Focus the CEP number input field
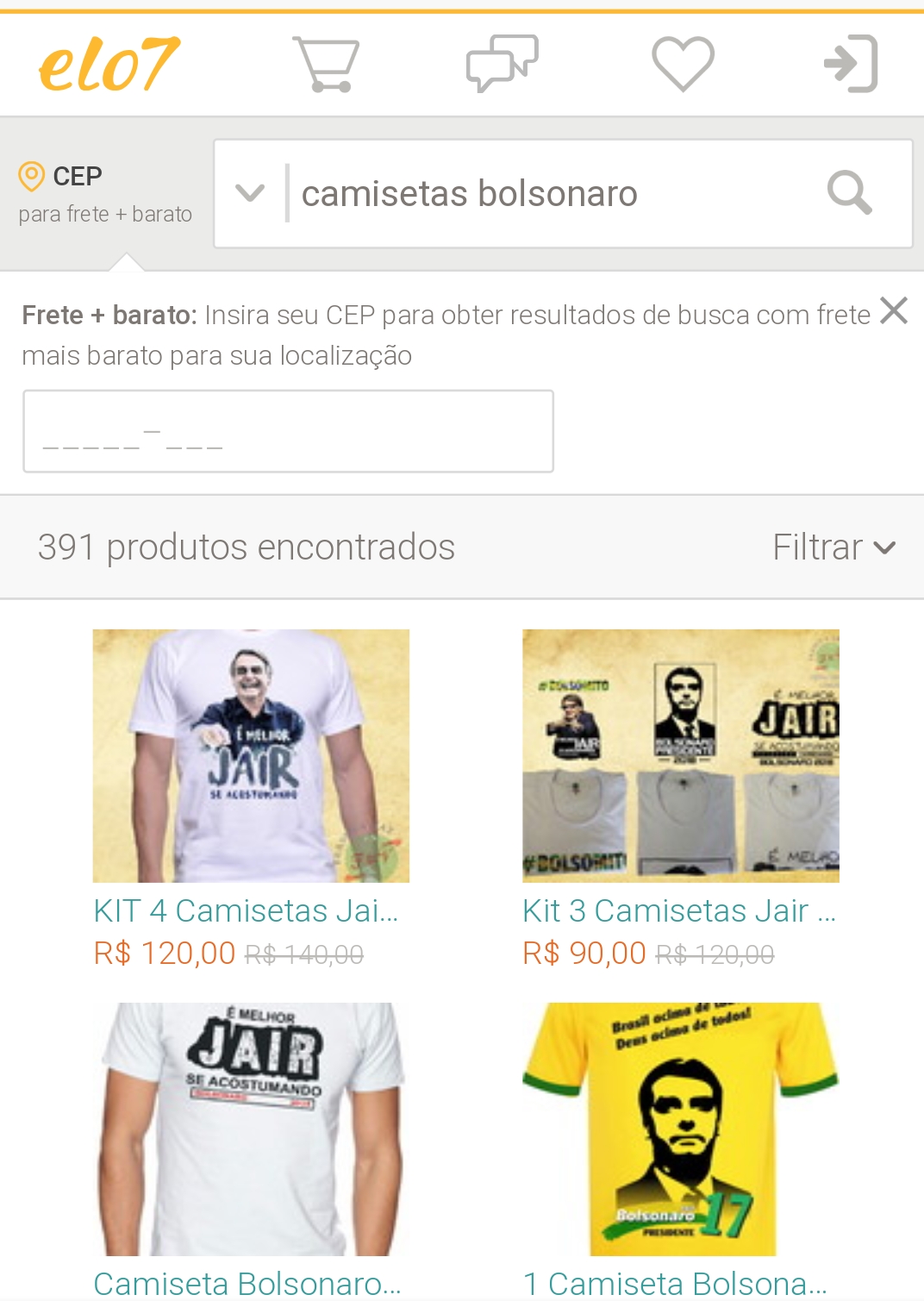 (288, 431)
